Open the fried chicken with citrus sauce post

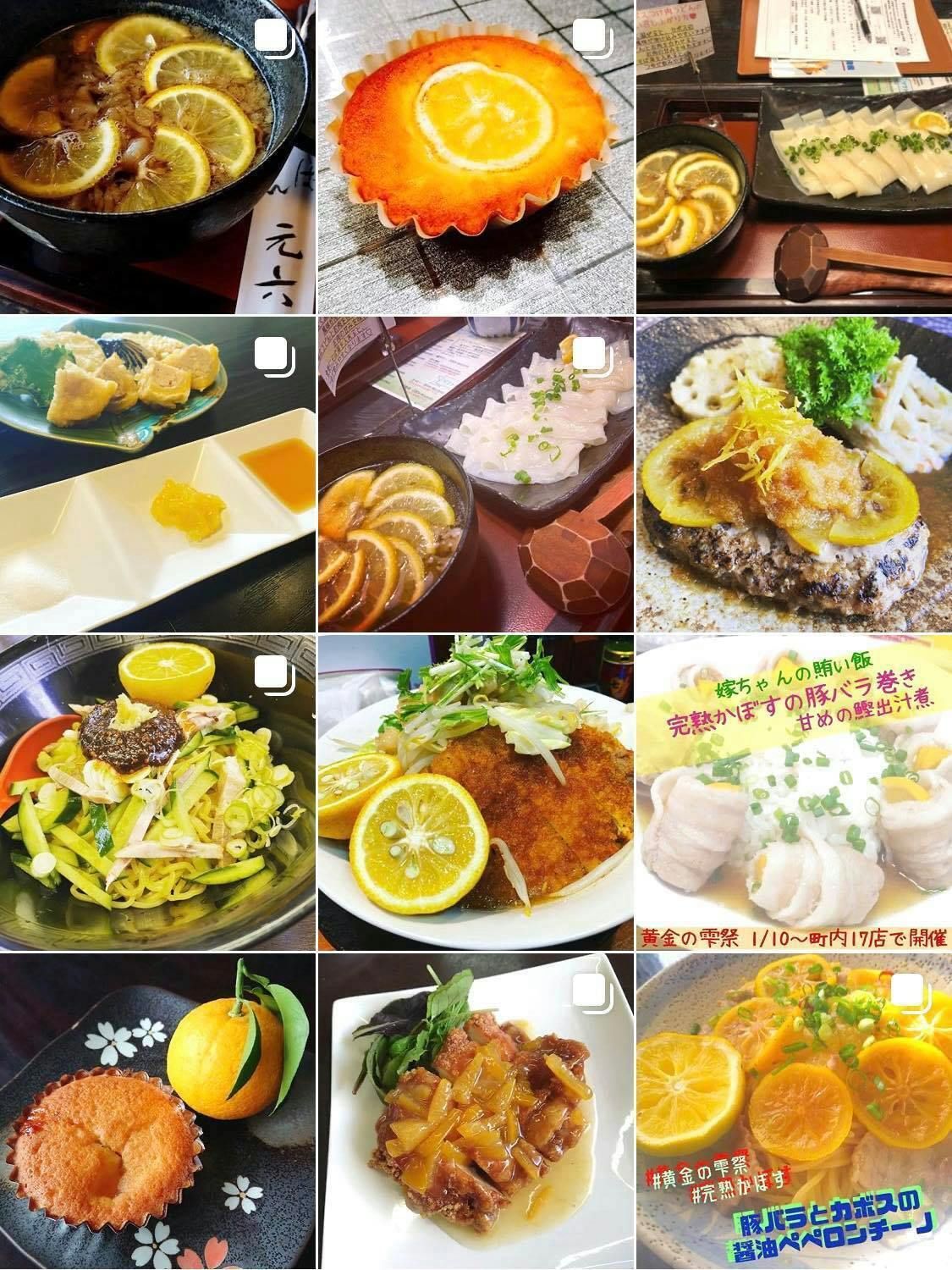(476, 1110)
